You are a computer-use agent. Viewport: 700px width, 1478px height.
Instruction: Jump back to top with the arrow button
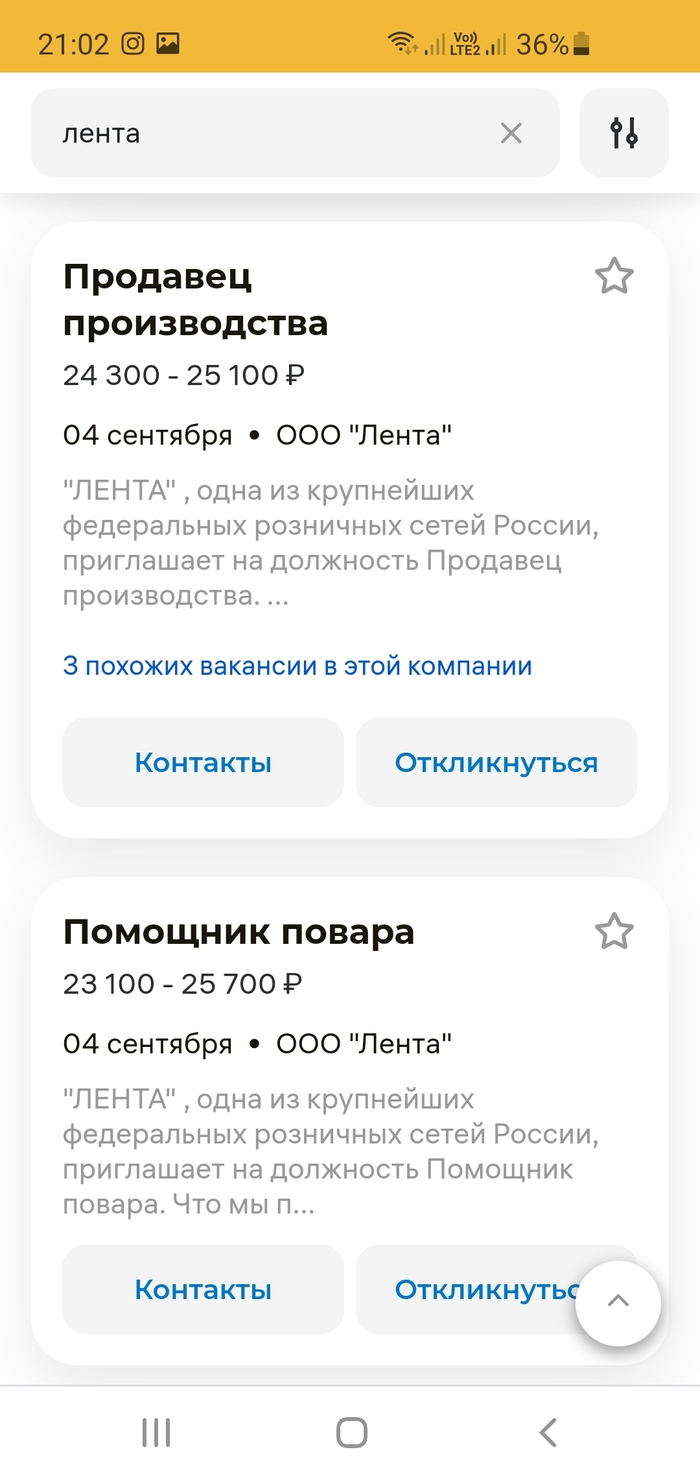pos(618,1302)
